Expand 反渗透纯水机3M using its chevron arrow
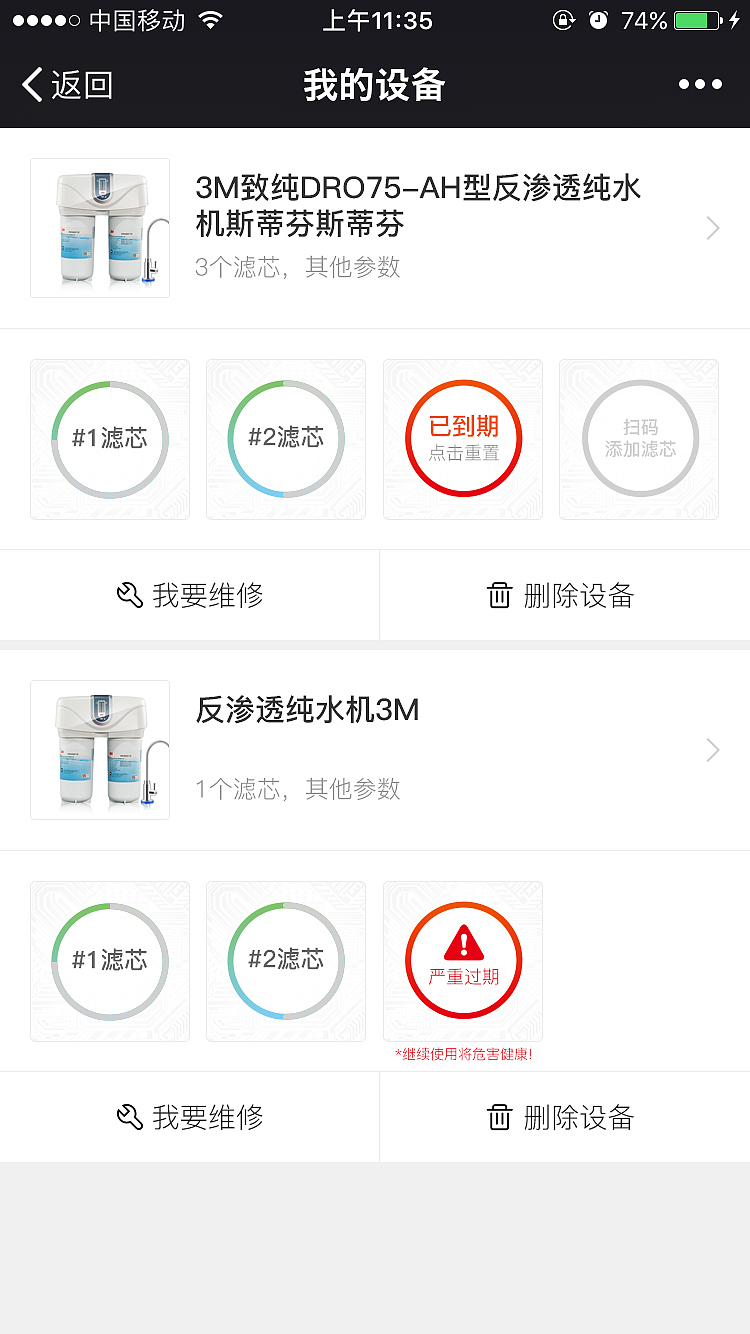 click(x=712, y=750)
